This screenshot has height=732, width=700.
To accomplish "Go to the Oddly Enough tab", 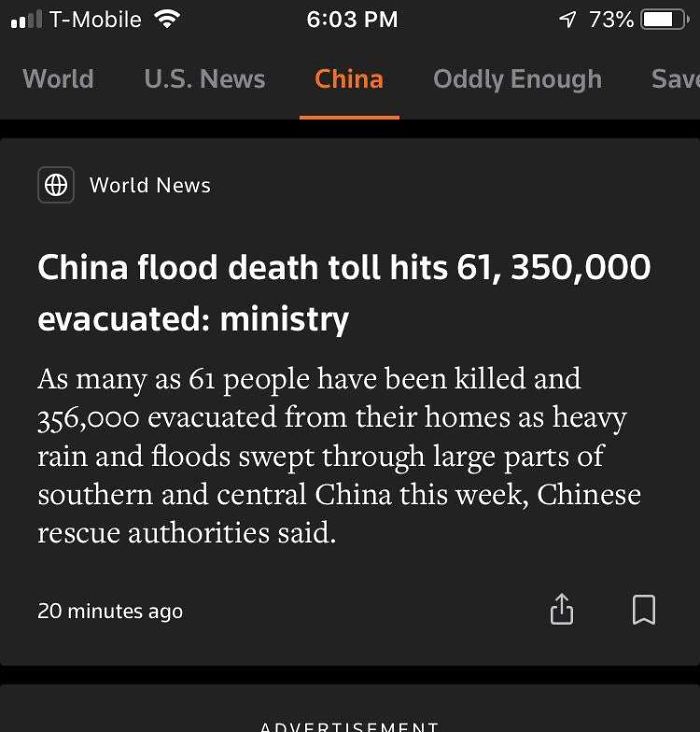I will click(x=517, y=79).
